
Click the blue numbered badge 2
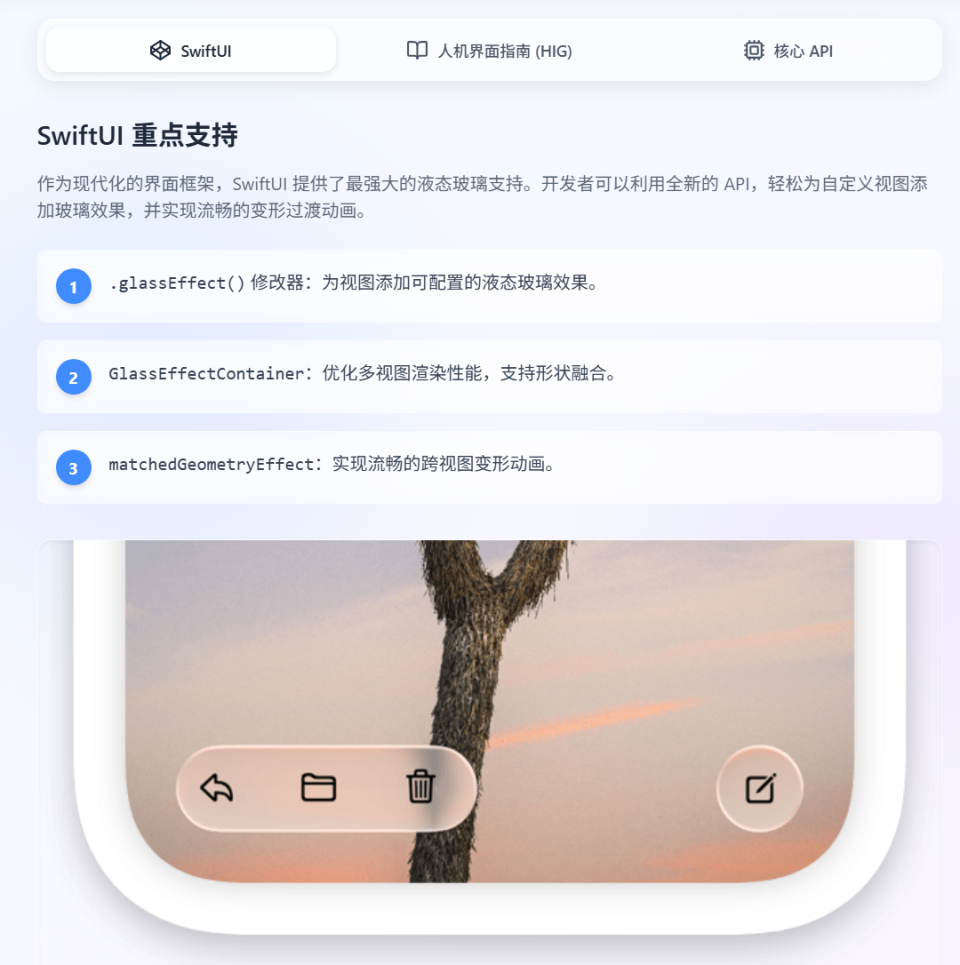pyautogui.click(x=73, y=377)
